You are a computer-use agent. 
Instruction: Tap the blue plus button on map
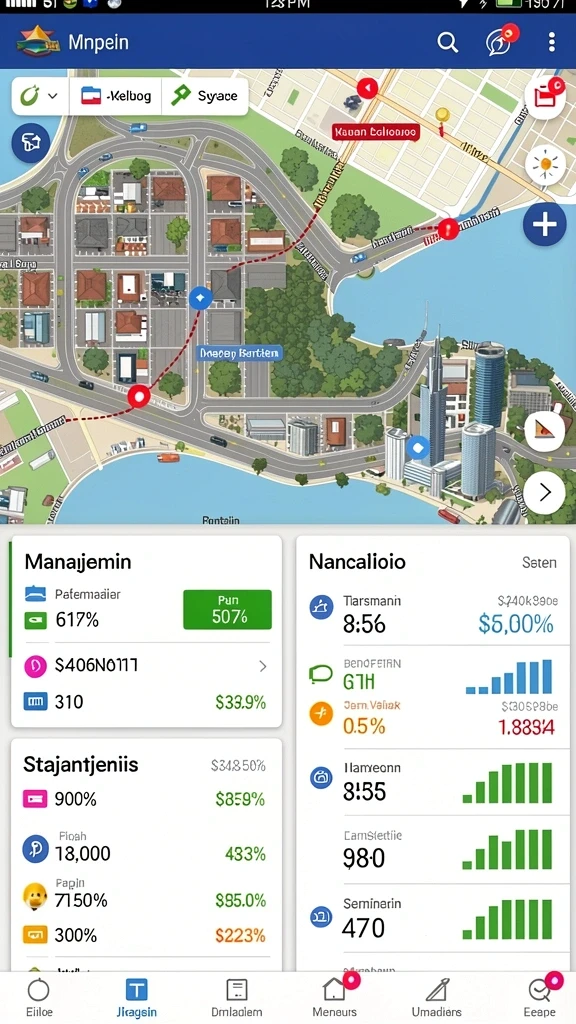coord(544,225)
